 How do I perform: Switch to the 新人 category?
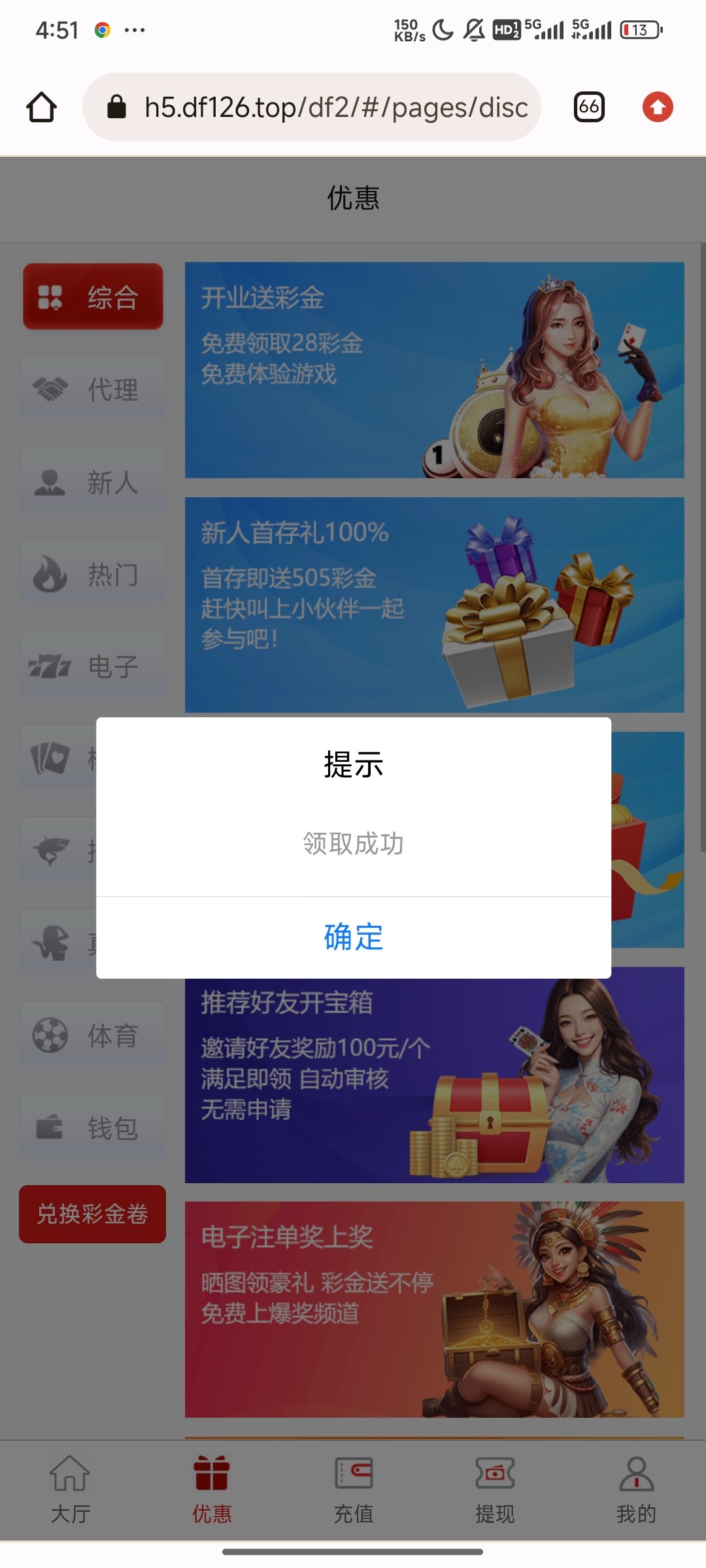pyautogui.click(x=93, y=483)
